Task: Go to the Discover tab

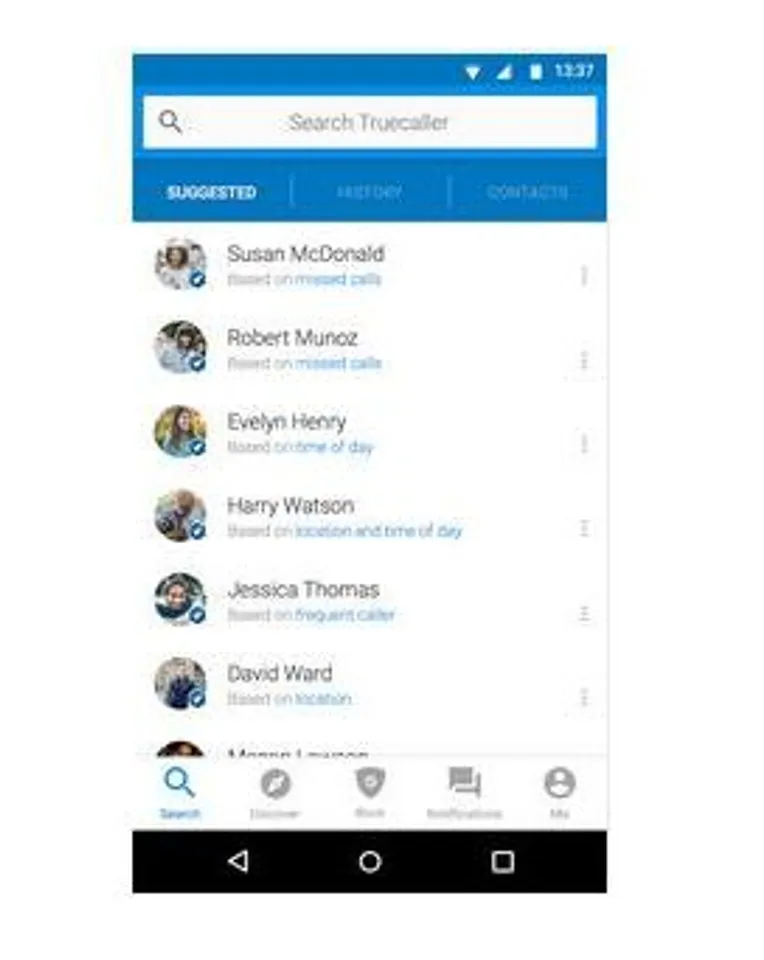Action: click(x=275, y=794)
